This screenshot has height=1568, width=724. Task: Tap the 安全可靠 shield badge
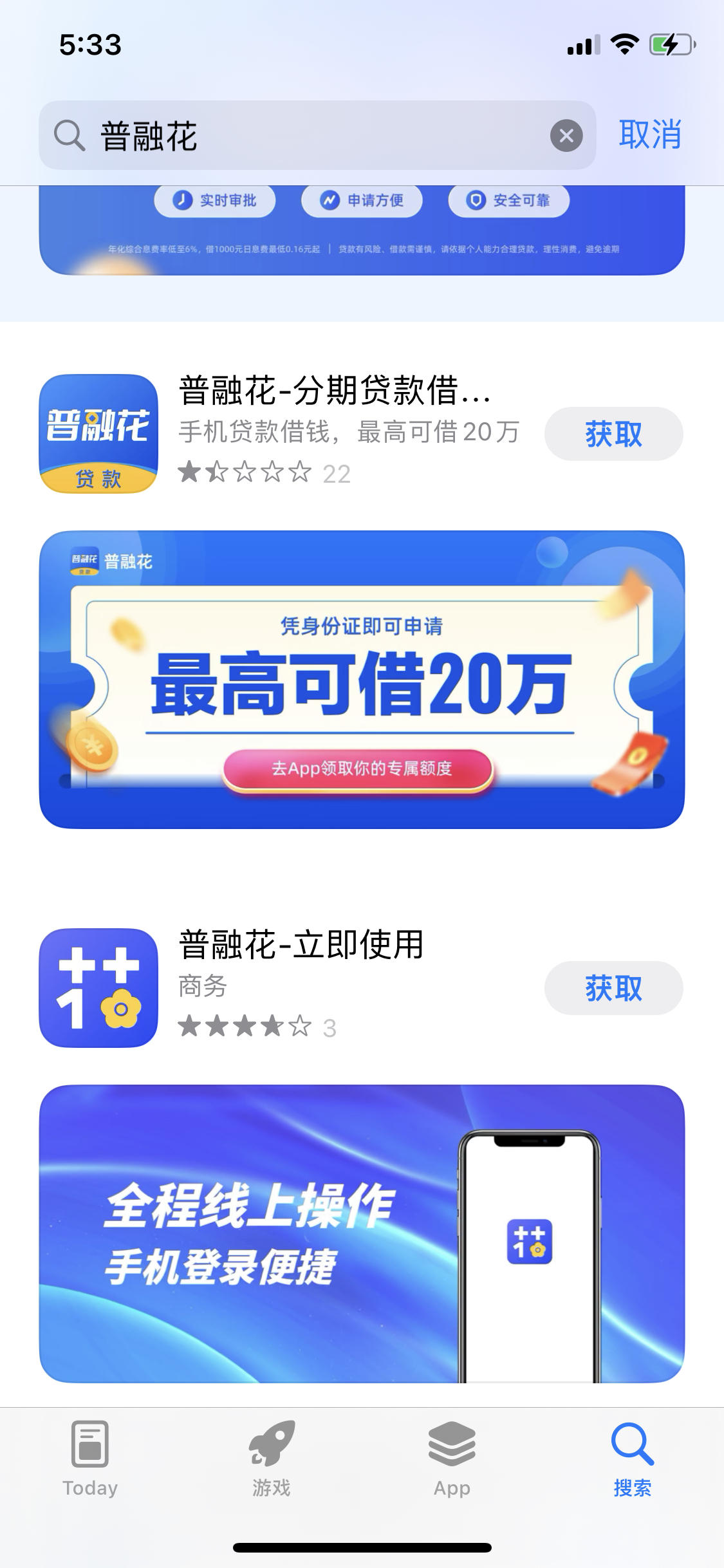(509, 200)
